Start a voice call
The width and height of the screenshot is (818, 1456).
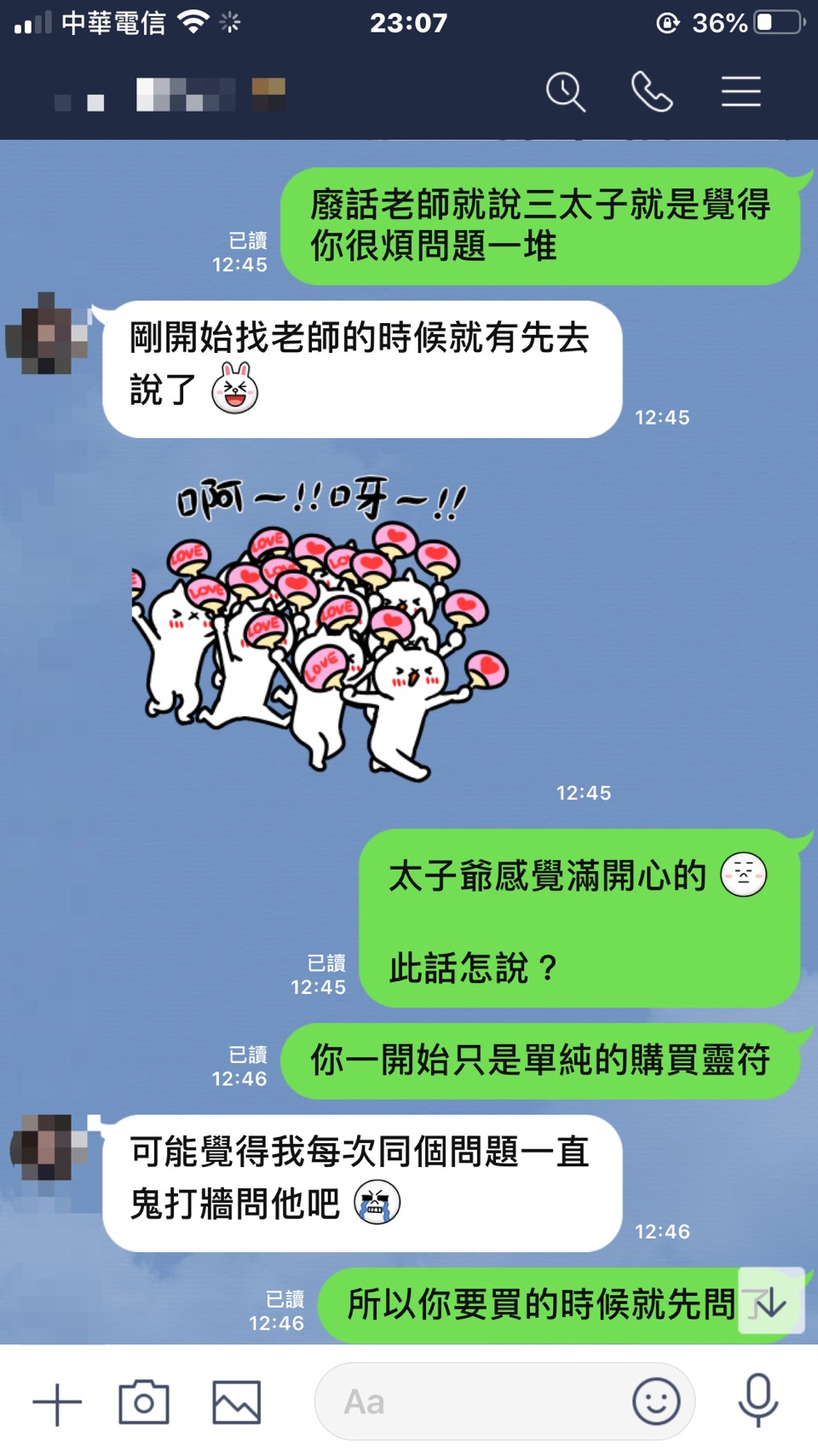click(x=652, y=92)
